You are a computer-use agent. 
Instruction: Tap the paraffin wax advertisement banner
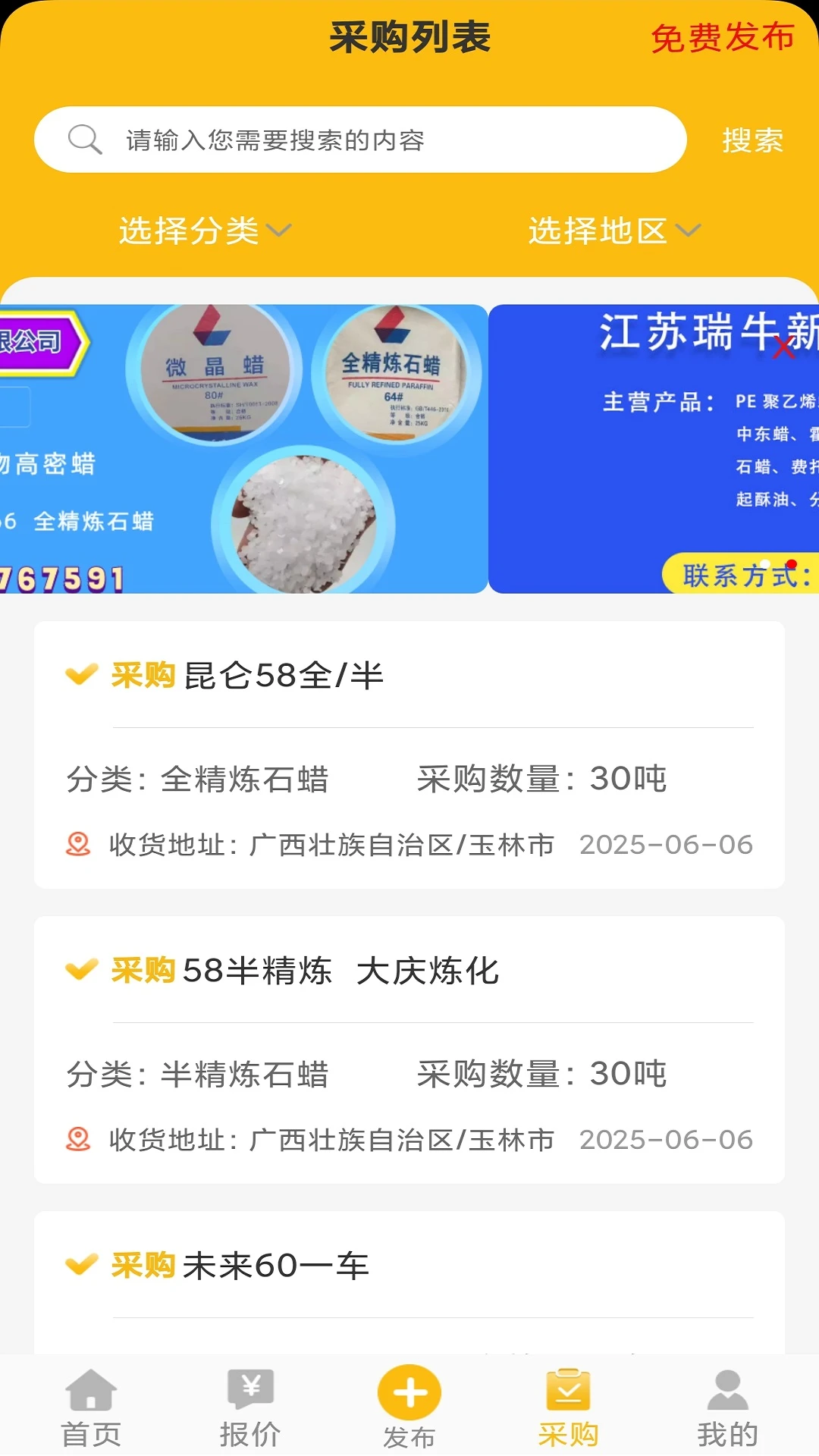[243, 447]
